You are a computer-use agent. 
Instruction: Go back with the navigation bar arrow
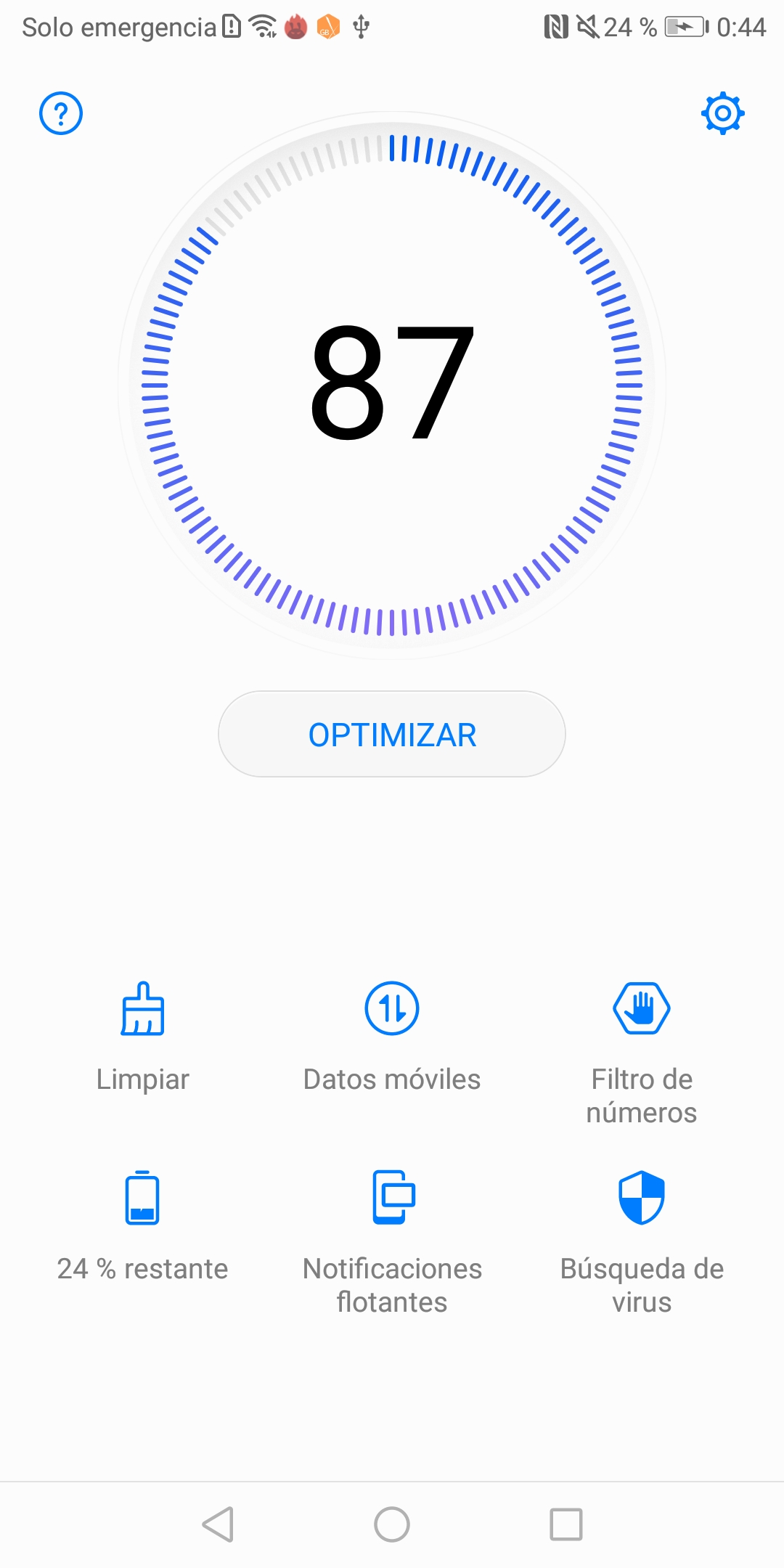point(218,1524)
